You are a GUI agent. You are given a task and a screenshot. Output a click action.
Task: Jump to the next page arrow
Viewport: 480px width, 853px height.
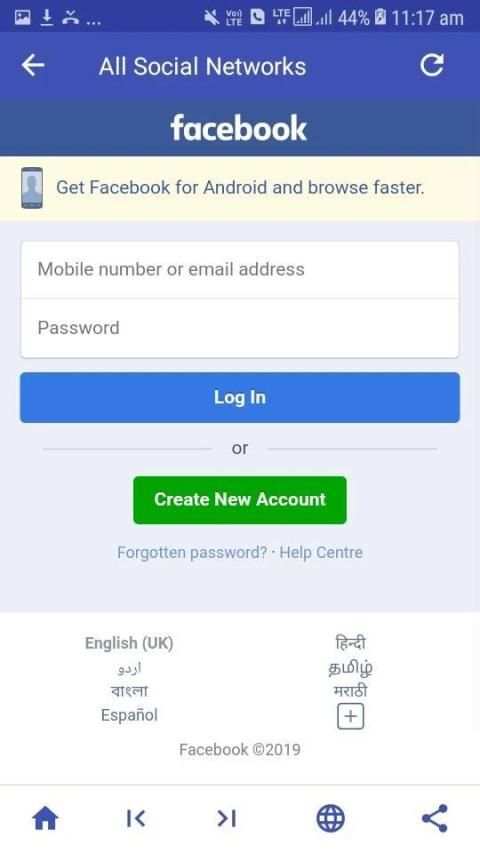tap(226, 818)
